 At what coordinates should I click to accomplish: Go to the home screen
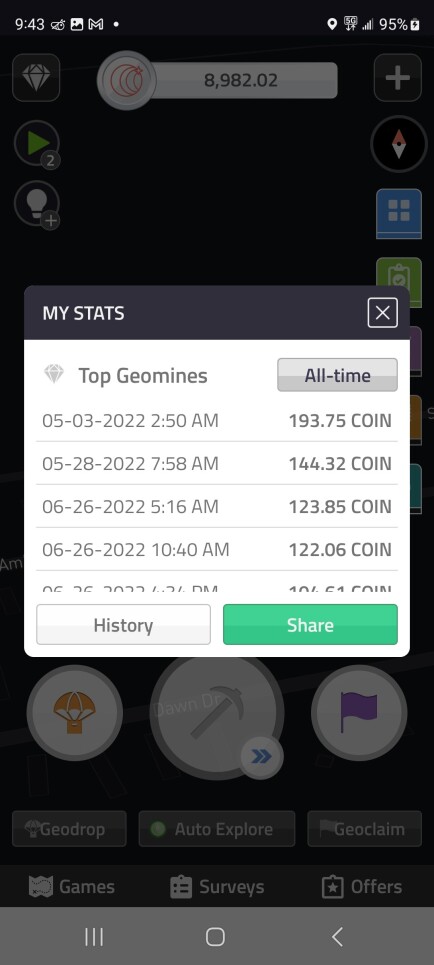click(215, 937)
